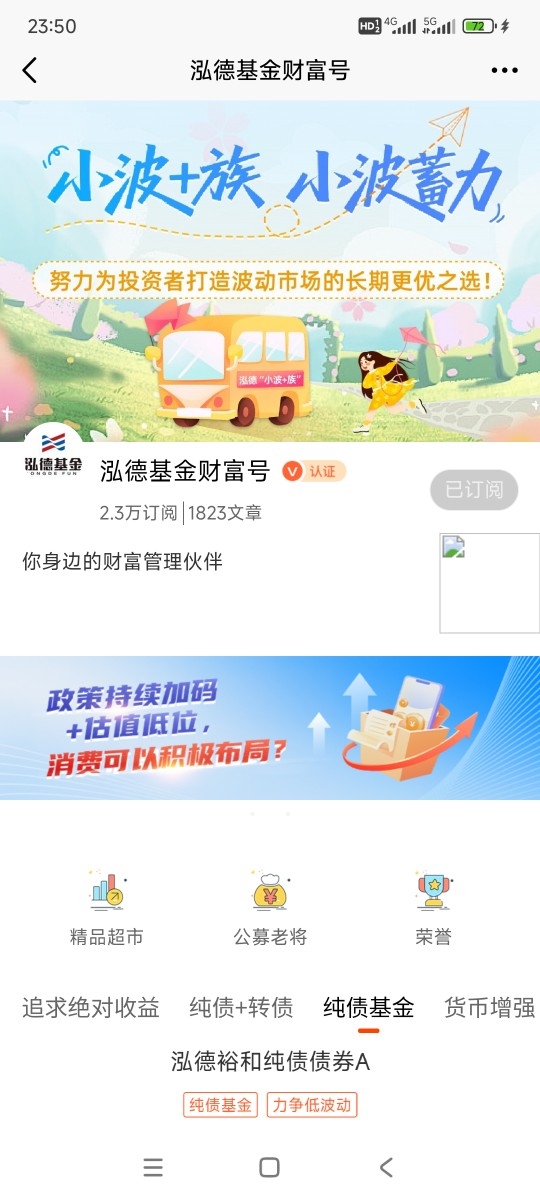Open the system recent apps menu
Viewport: 540px width, 1200px height.
tap(152, 1167)
